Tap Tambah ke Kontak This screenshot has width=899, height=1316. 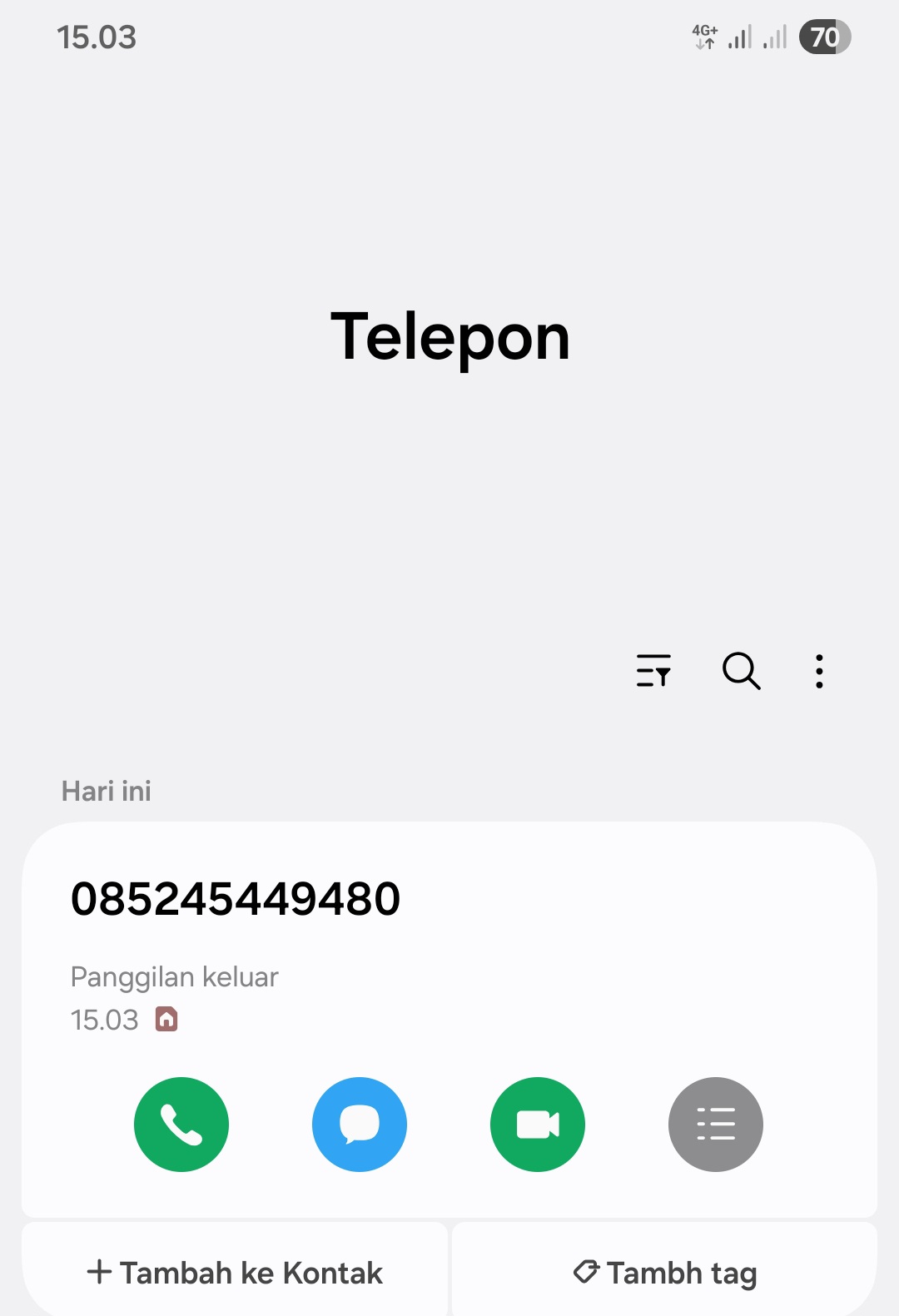(x=235, y=1273)
